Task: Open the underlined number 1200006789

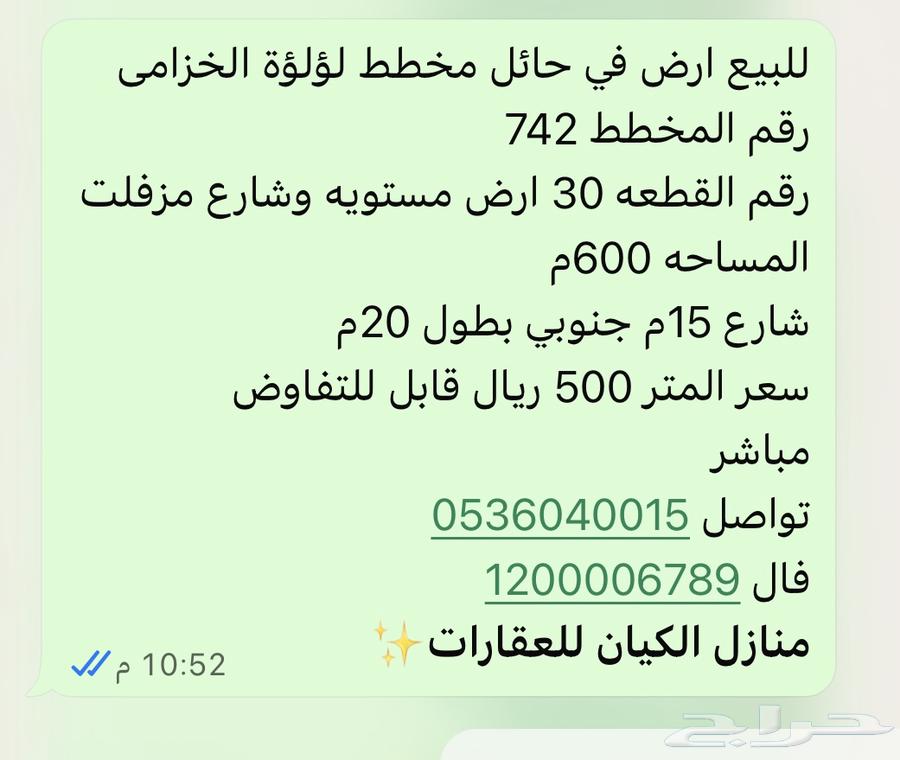Action: tap(612, 580)
